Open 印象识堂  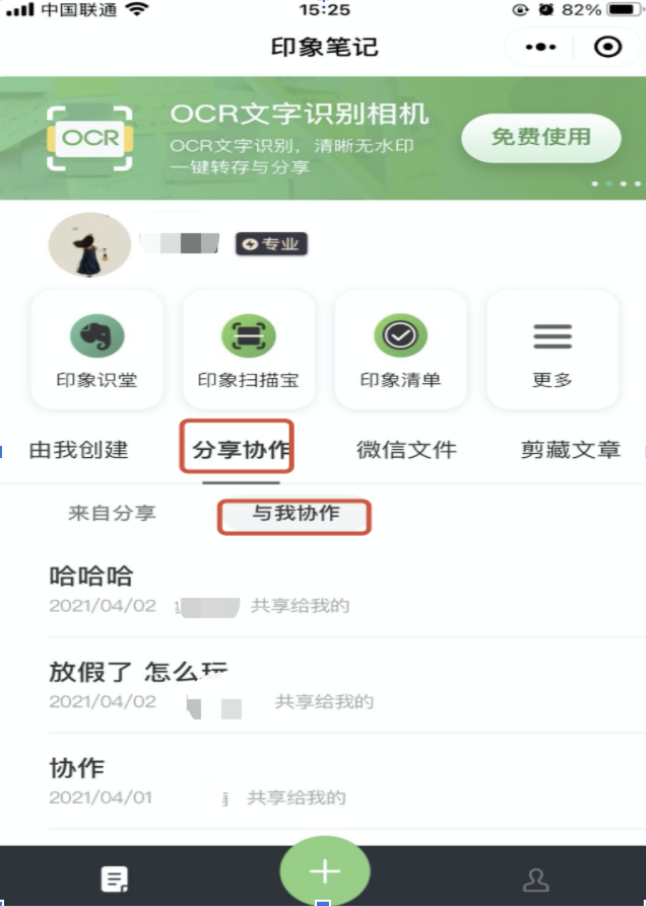click(x=97, y=350)
